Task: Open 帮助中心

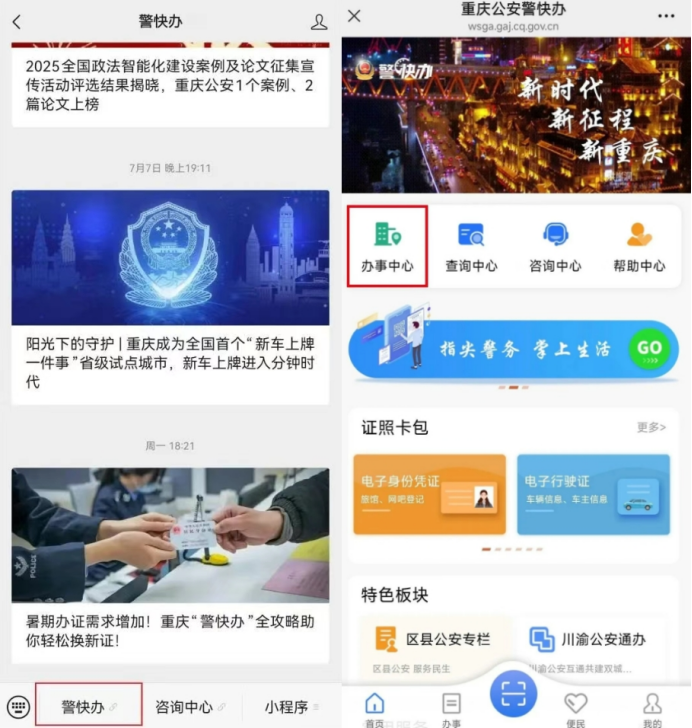Action: pyautogui.click(x=639, y=247)
